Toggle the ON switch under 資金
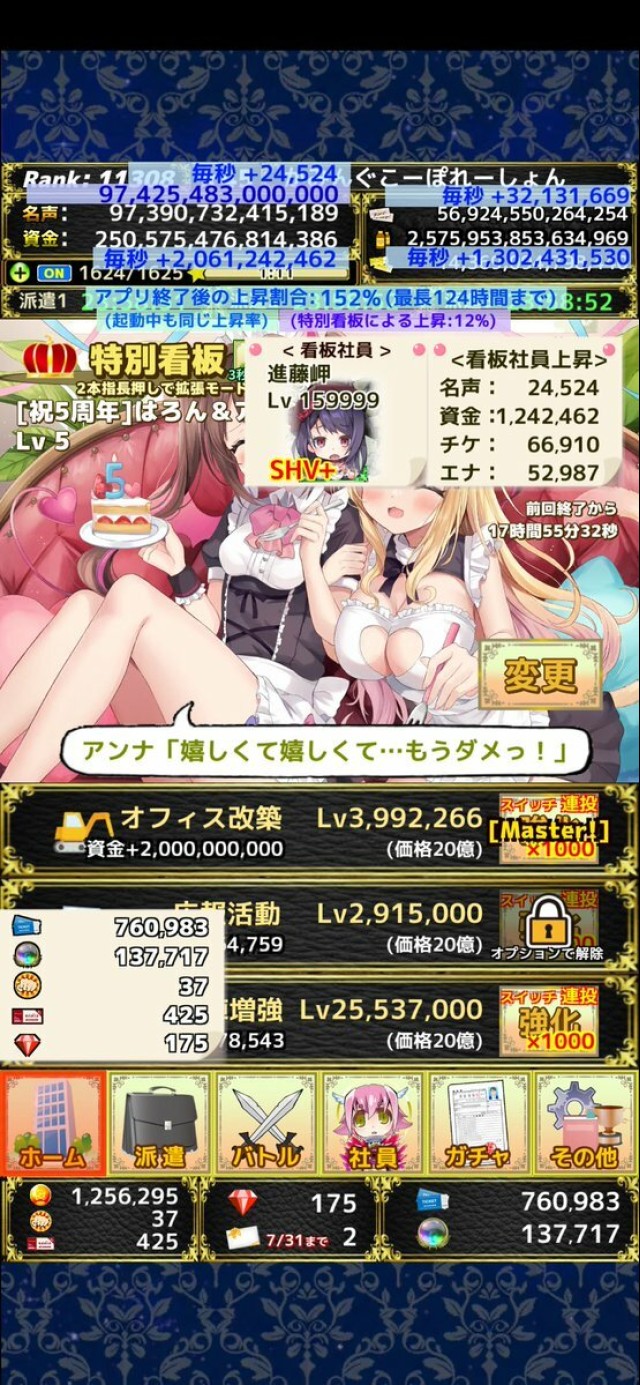640x1385 pixels. (53, 272)
